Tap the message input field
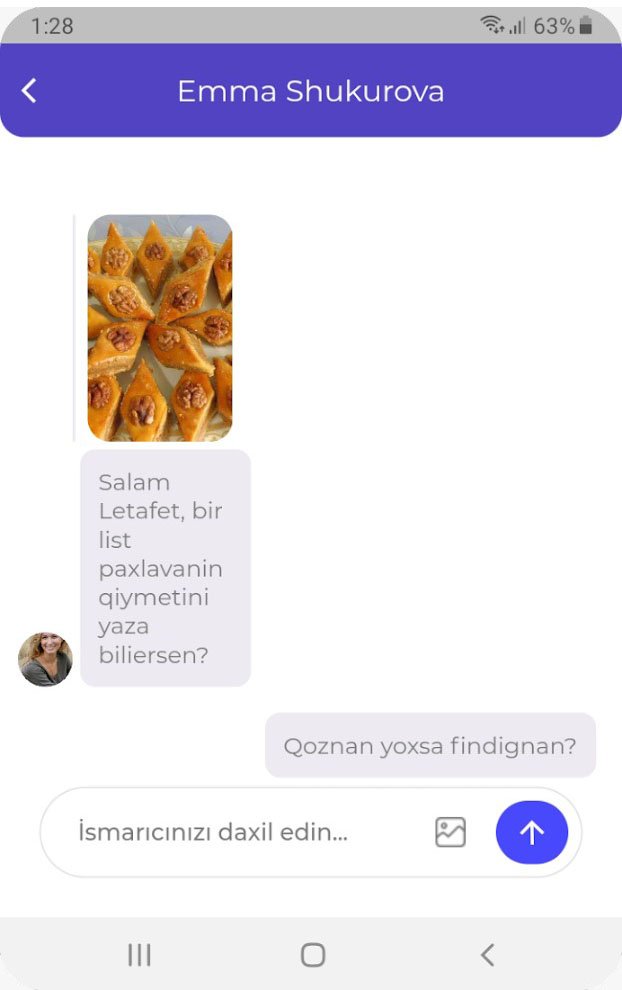 pos(240,832)
